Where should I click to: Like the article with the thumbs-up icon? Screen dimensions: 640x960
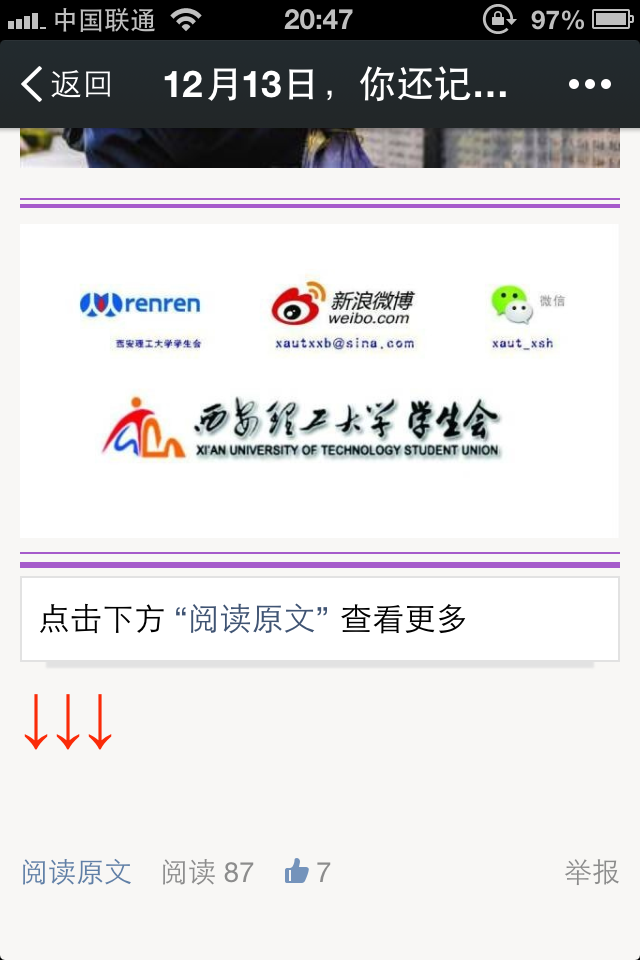point(297,872)
